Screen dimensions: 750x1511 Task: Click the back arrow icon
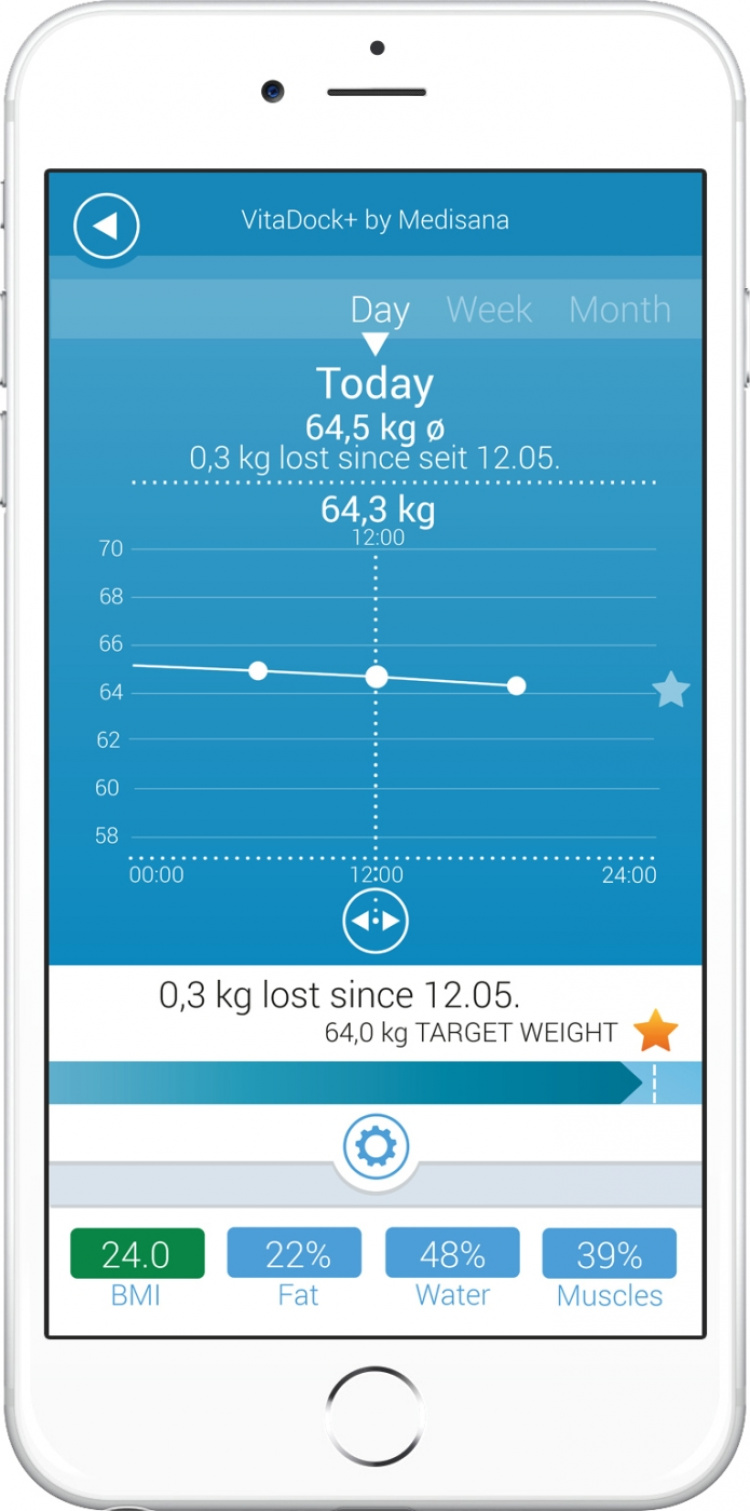(105, 226)
